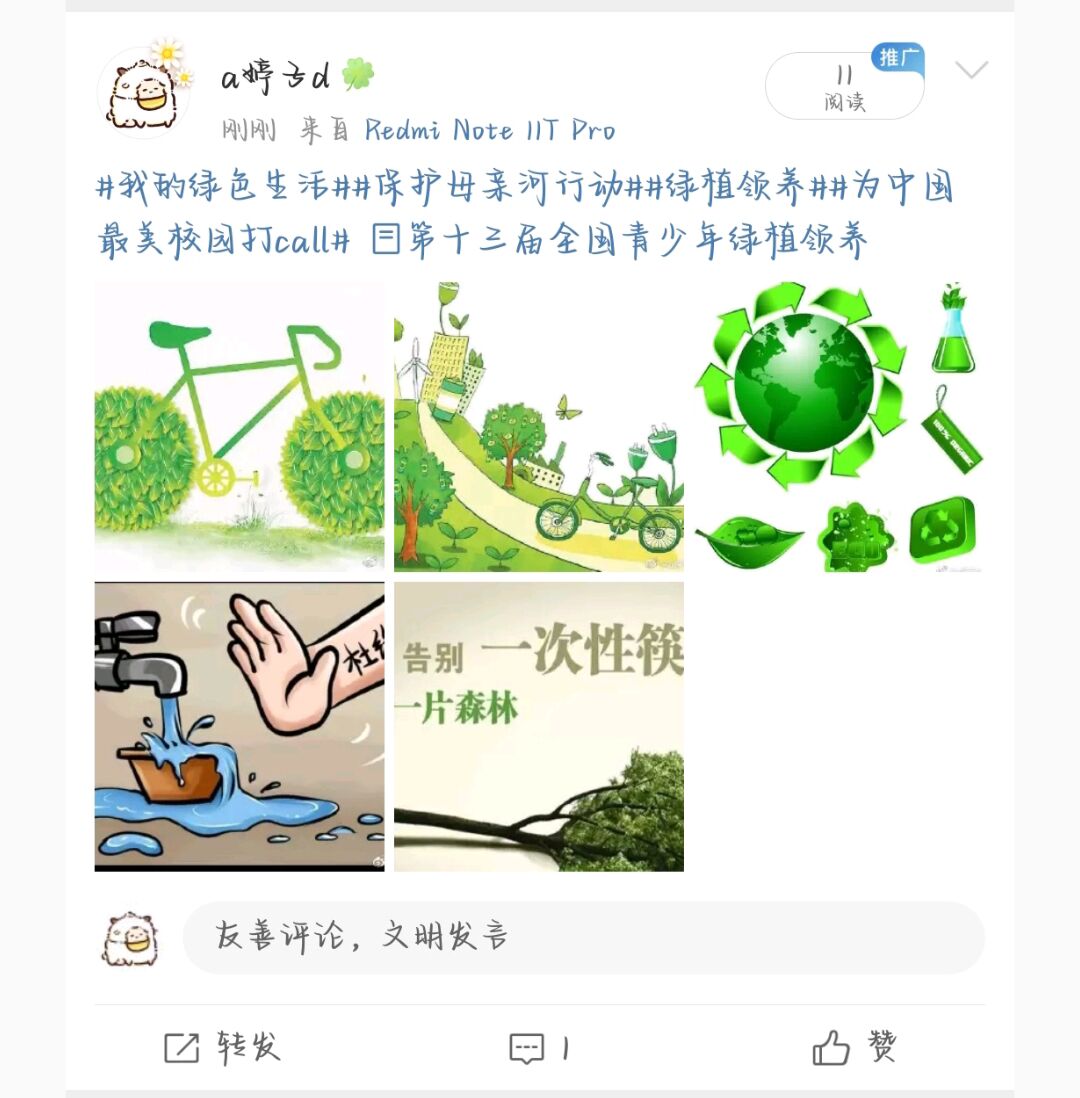Expand the post options chevron
This screenshot has width=1080, height=1098.
(x=971, y=70)
